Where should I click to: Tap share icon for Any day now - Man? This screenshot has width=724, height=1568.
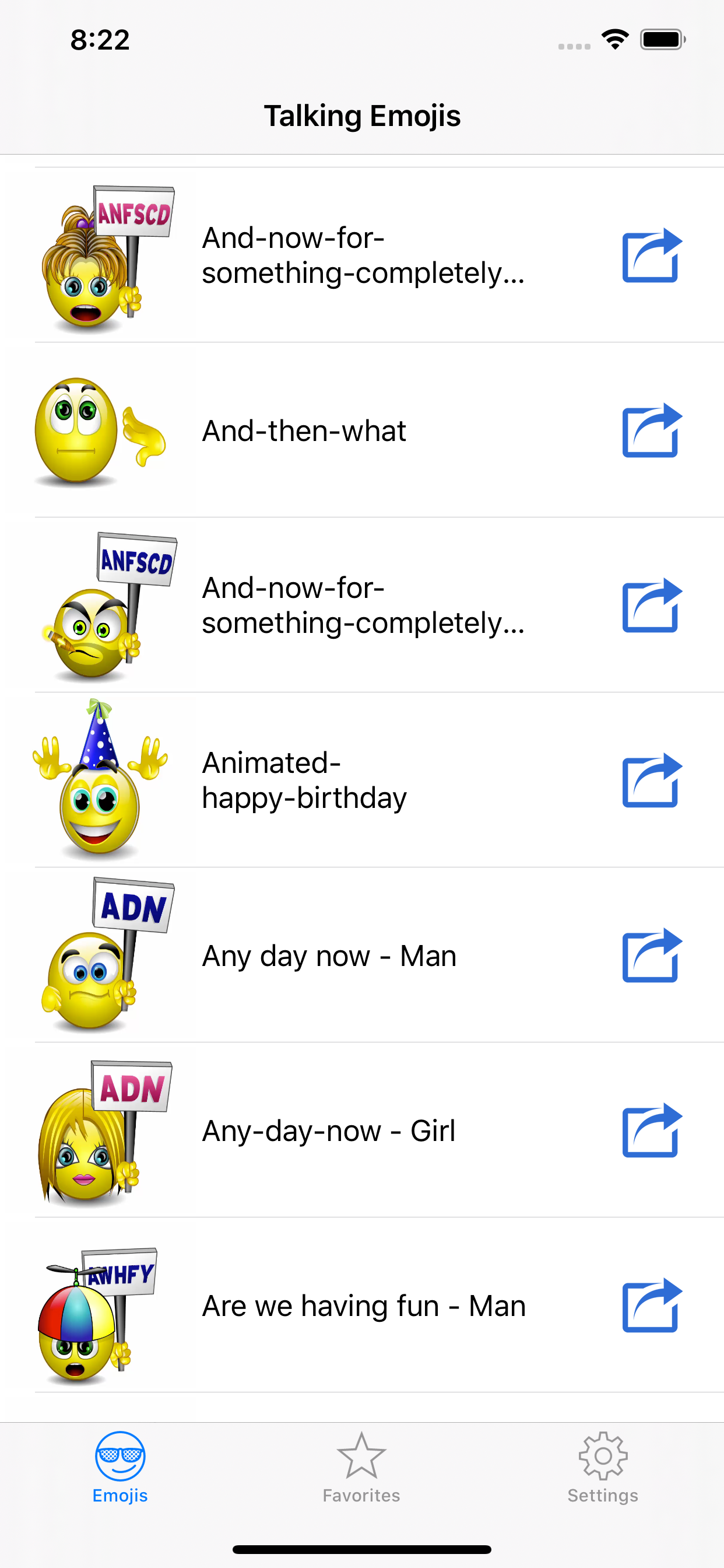point(652,955)
